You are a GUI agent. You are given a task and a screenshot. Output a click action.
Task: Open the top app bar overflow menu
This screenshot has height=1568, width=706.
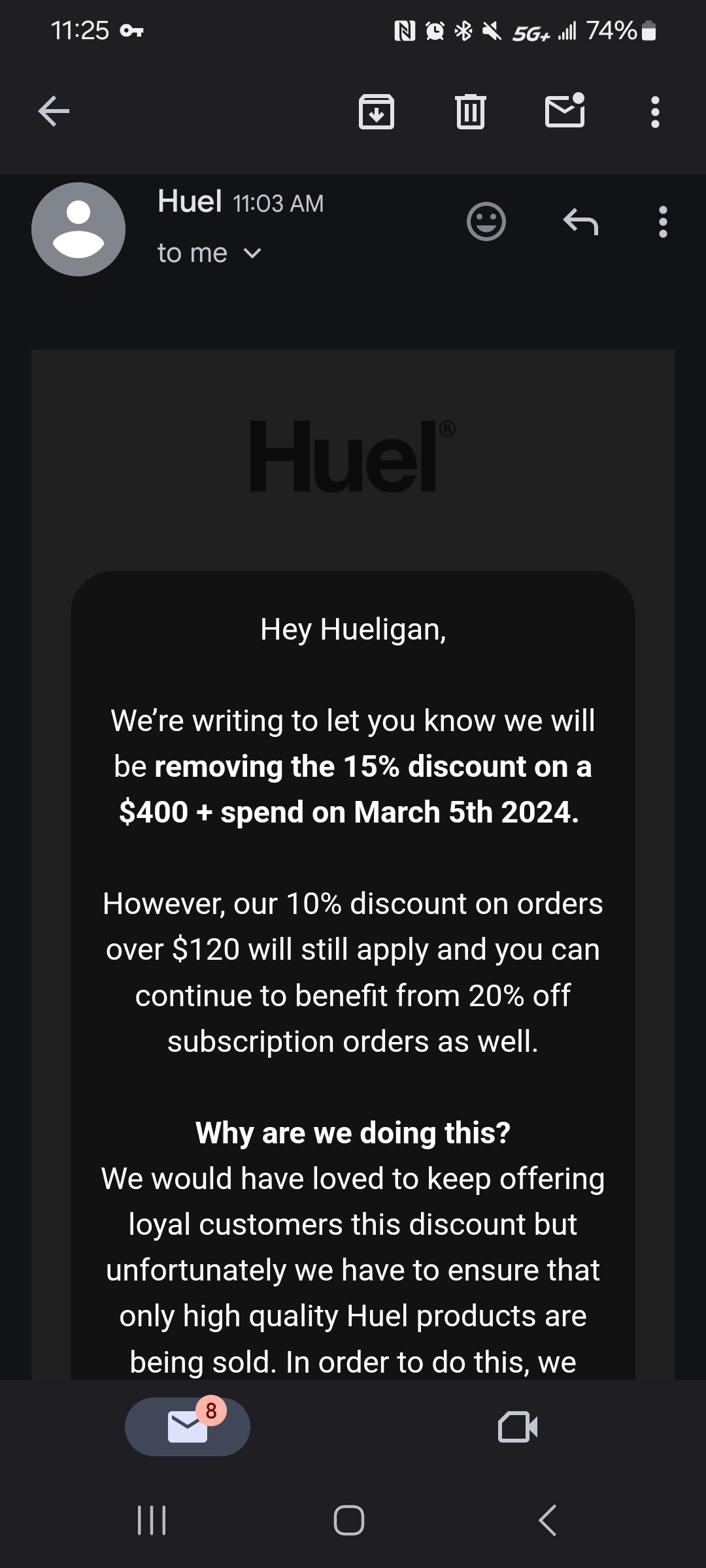click(655, 112)
